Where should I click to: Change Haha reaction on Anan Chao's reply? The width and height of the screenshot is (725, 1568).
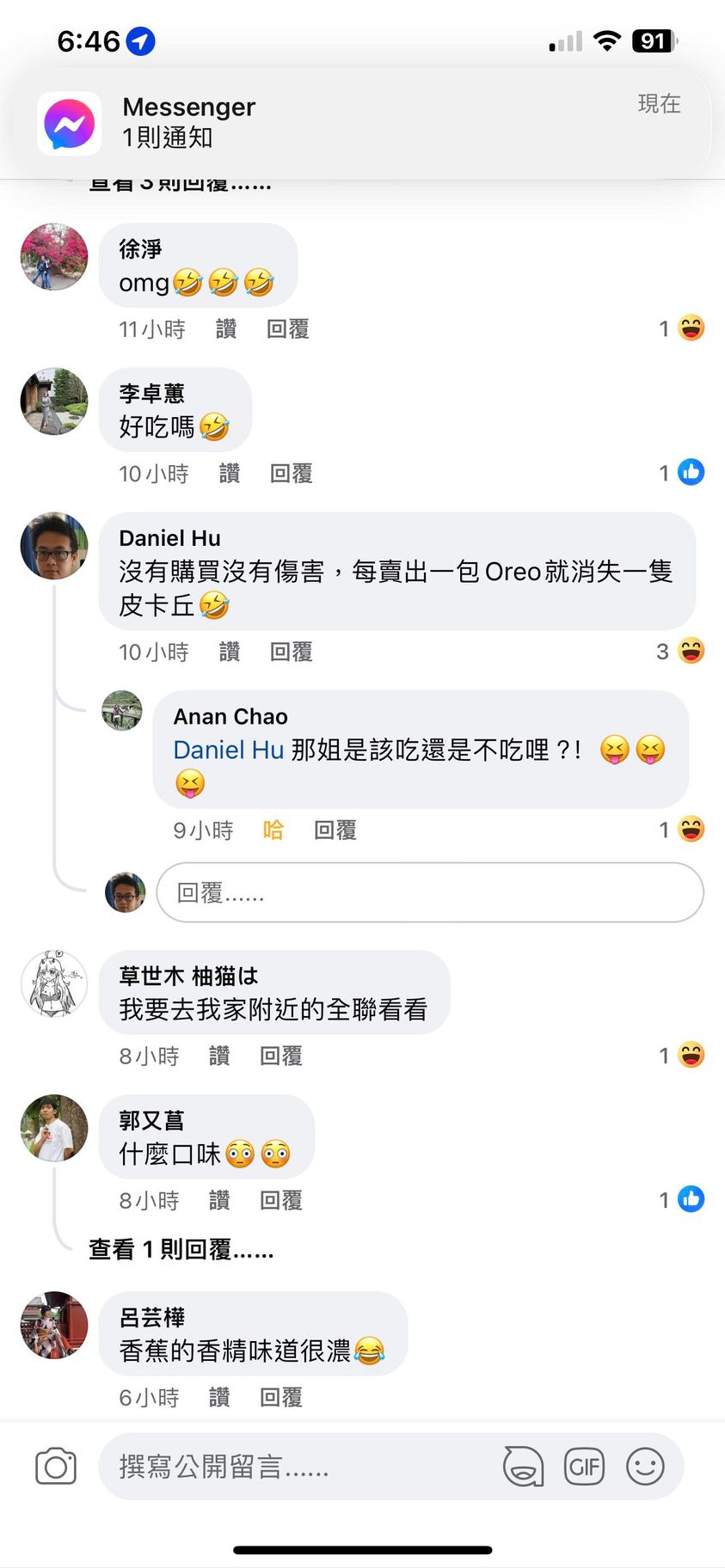click(x=273, y=830)
